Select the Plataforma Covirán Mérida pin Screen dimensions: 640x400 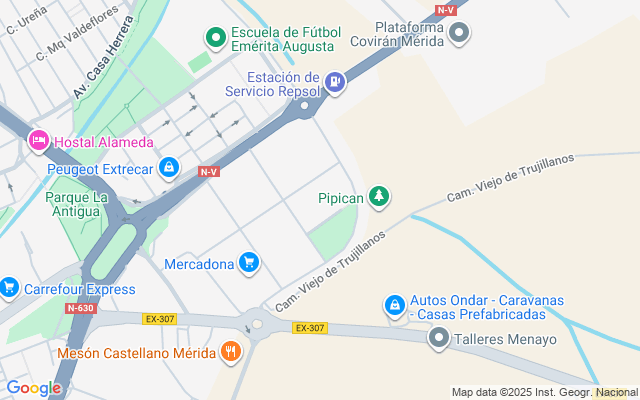coord(459,35)
